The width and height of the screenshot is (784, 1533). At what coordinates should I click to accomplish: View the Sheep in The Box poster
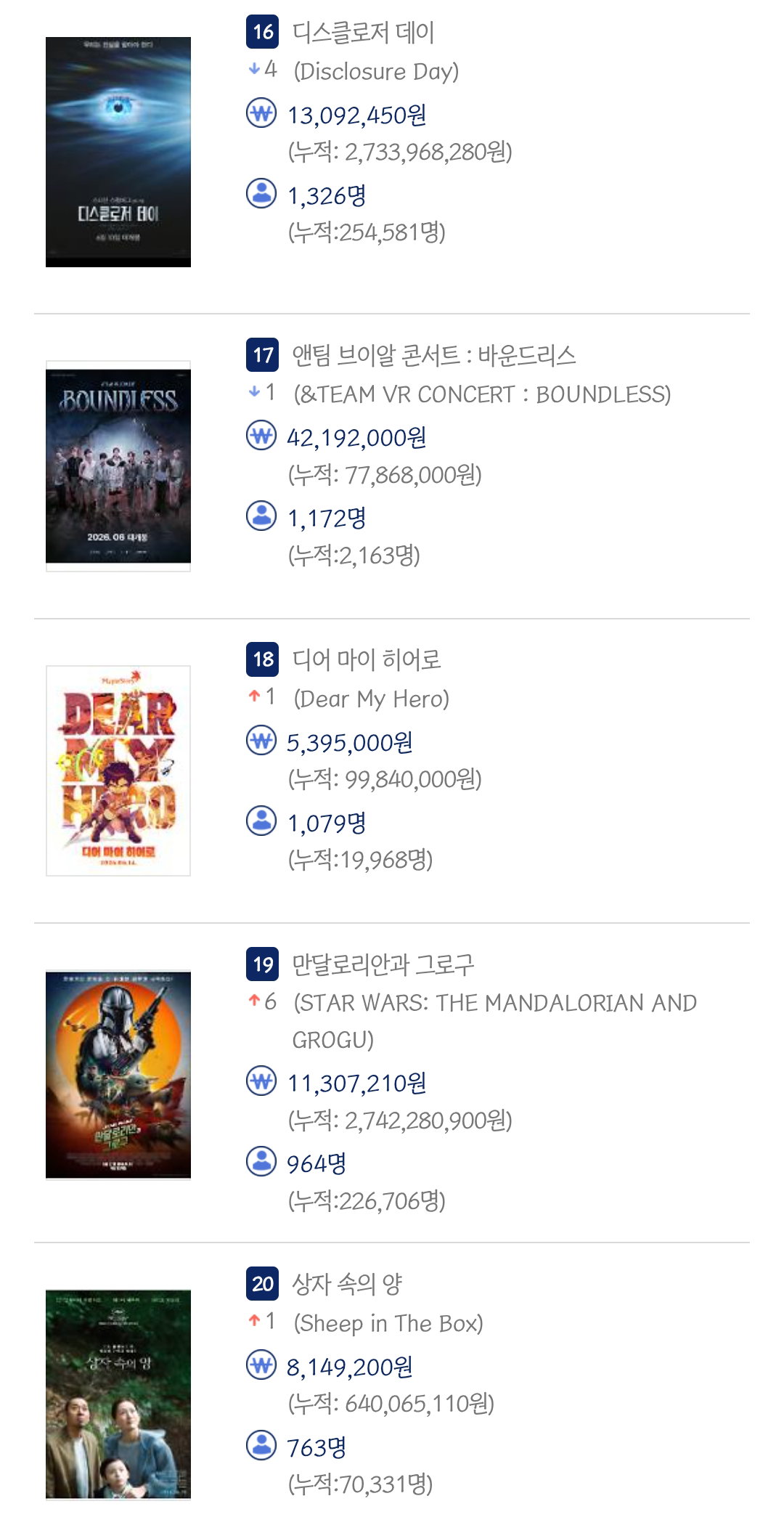pos(118,1394)
